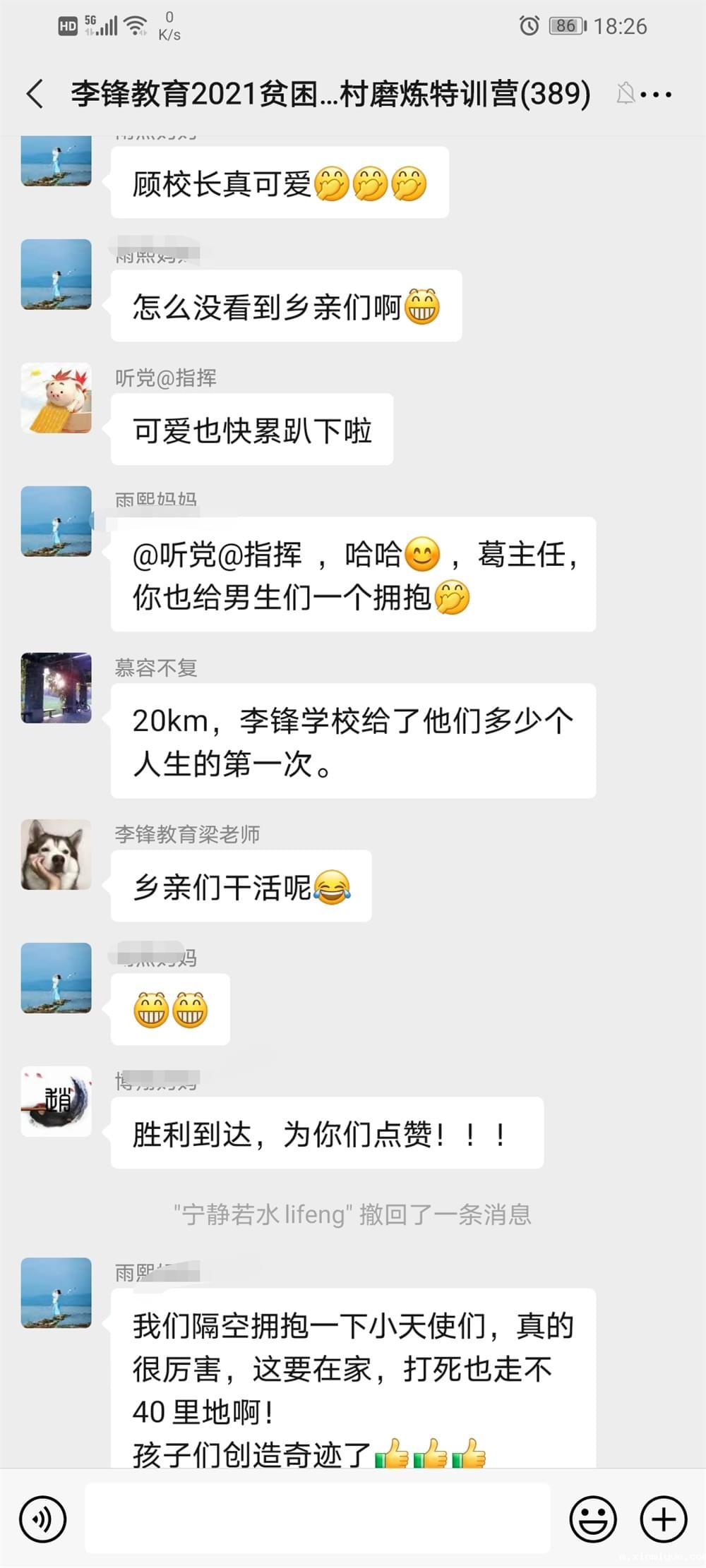This screenshot has width=706, height=1568.
Task: Tap the group title 李锋教育2021 special training camp
Action: (x=329, y=94)
